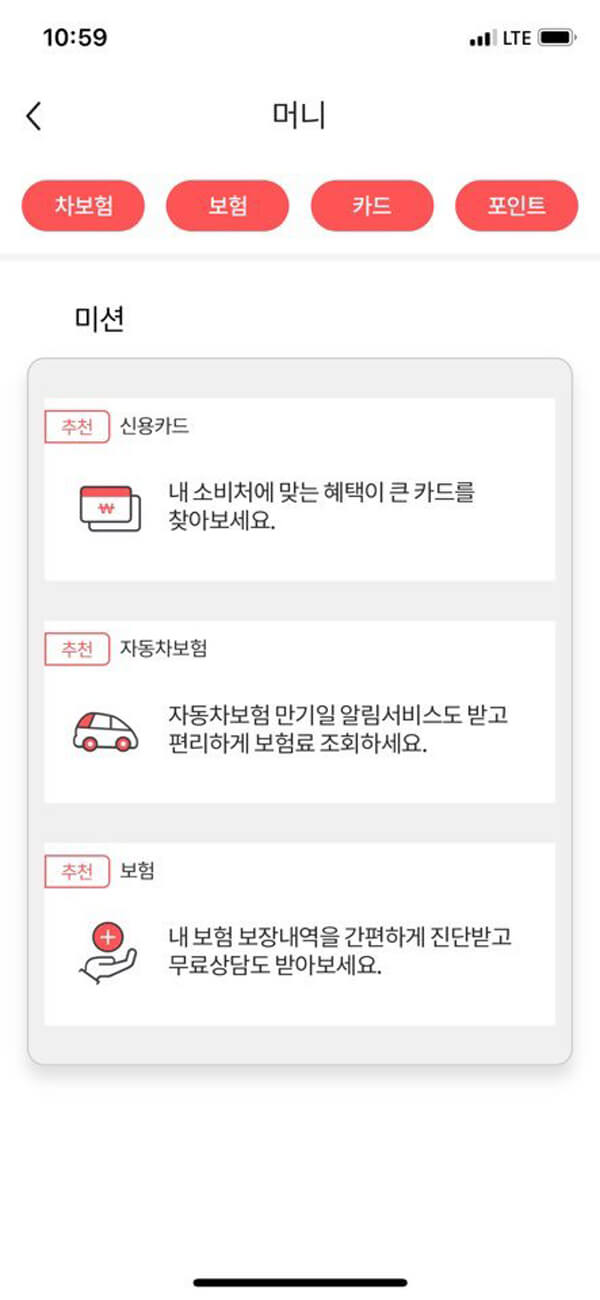Open the 포인트 chip

[x=516, y=206]
